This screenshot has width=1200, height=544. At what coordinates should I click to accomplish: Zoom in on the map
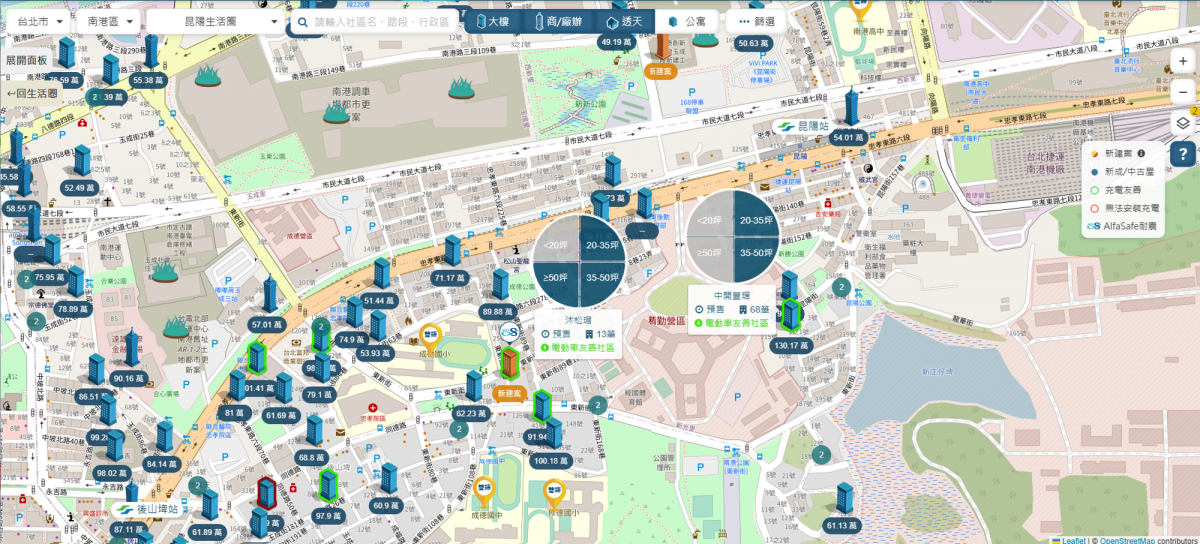click(x=1184, y=62)
